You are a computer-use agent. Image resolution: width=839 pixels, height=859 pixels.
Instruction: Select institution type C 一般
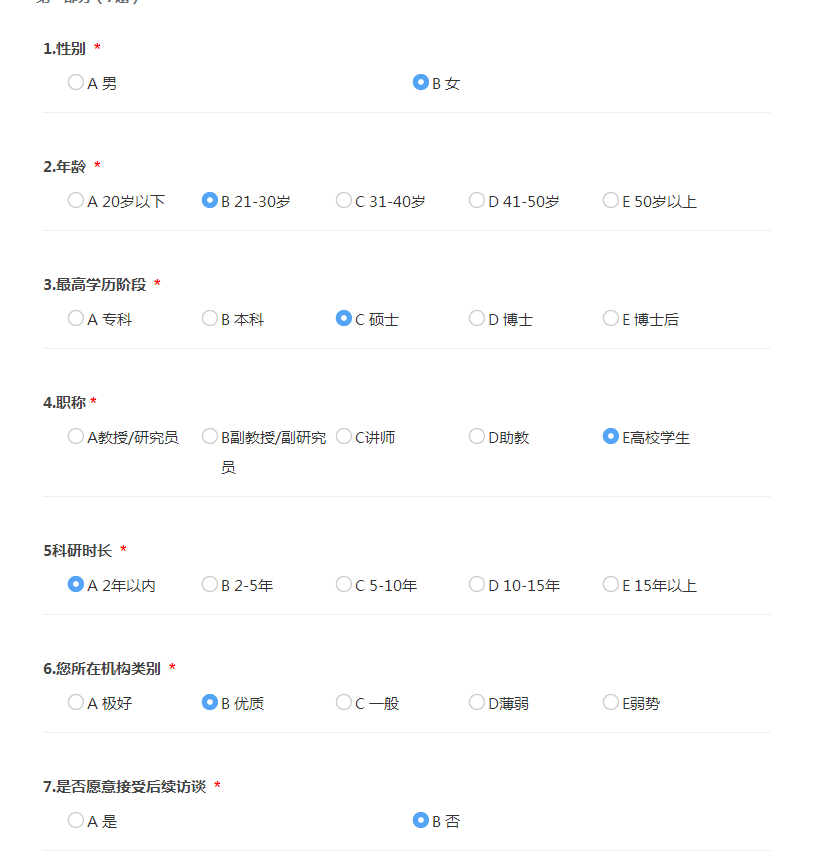coord(344,703)
